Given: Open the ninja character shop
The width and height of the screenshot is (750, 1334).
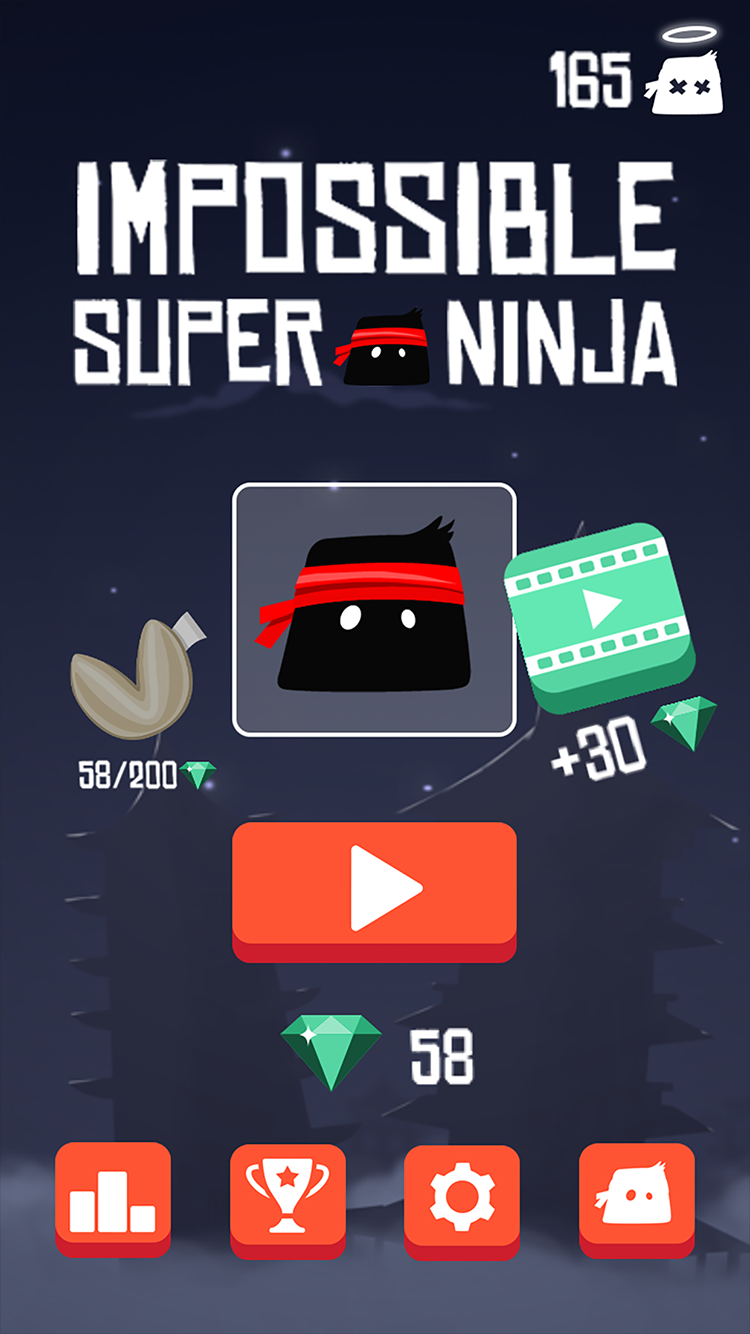Looking at the screenshot, I should pyautogui.click(x=636, y=1197).
